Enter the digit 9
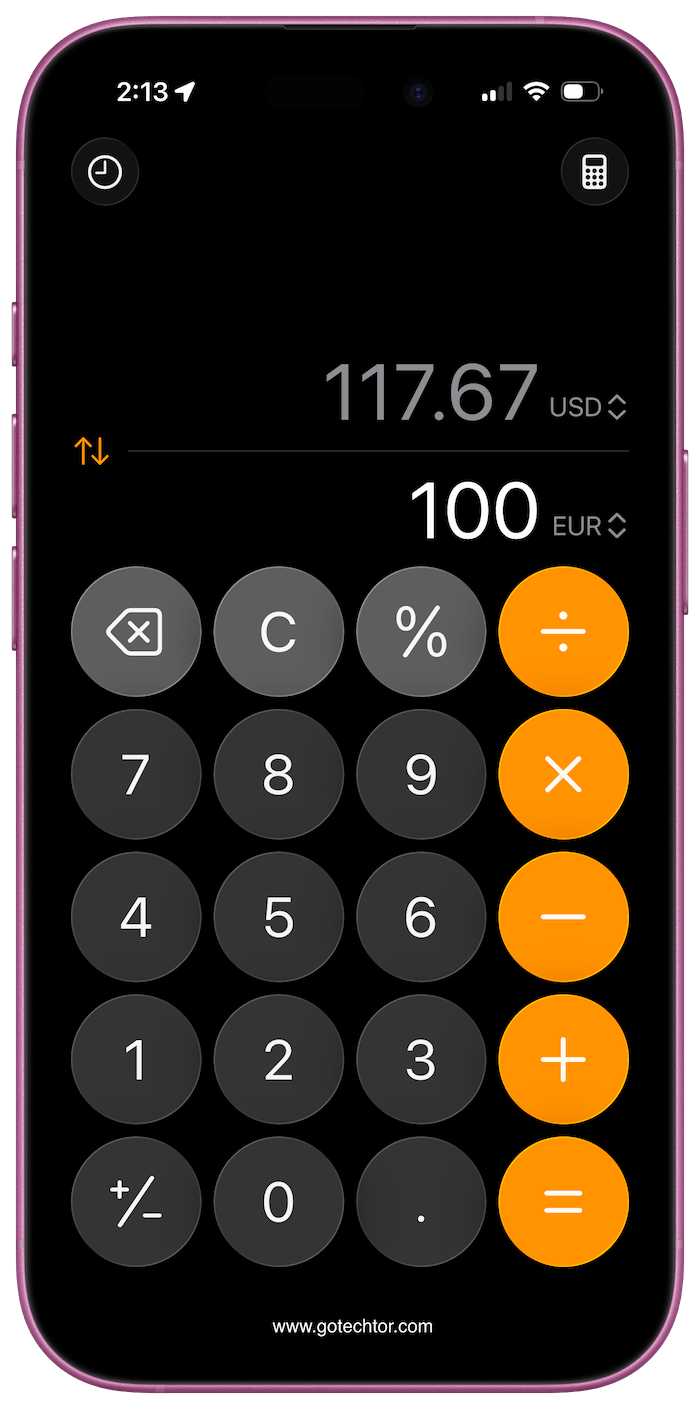 [x=421, y=774]
